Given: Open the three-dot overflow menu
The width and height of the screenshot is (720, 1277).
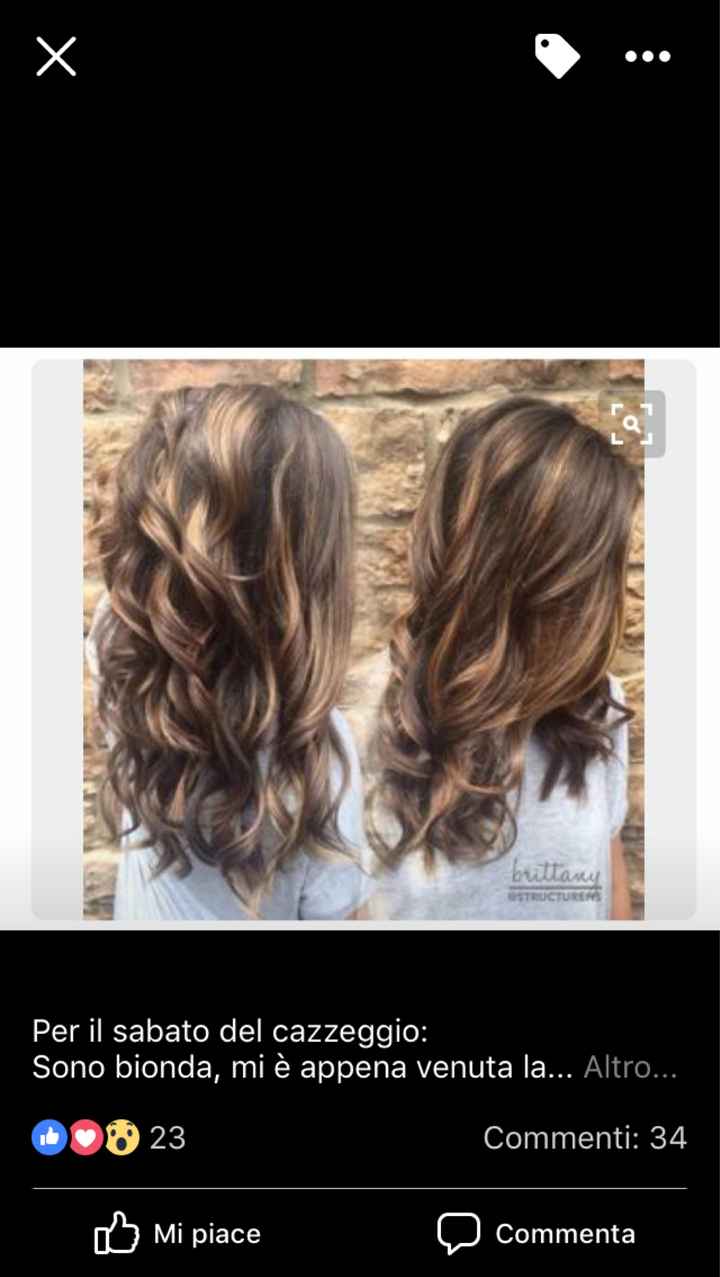Looking at the screenshot, I should [x=647, y=56].
